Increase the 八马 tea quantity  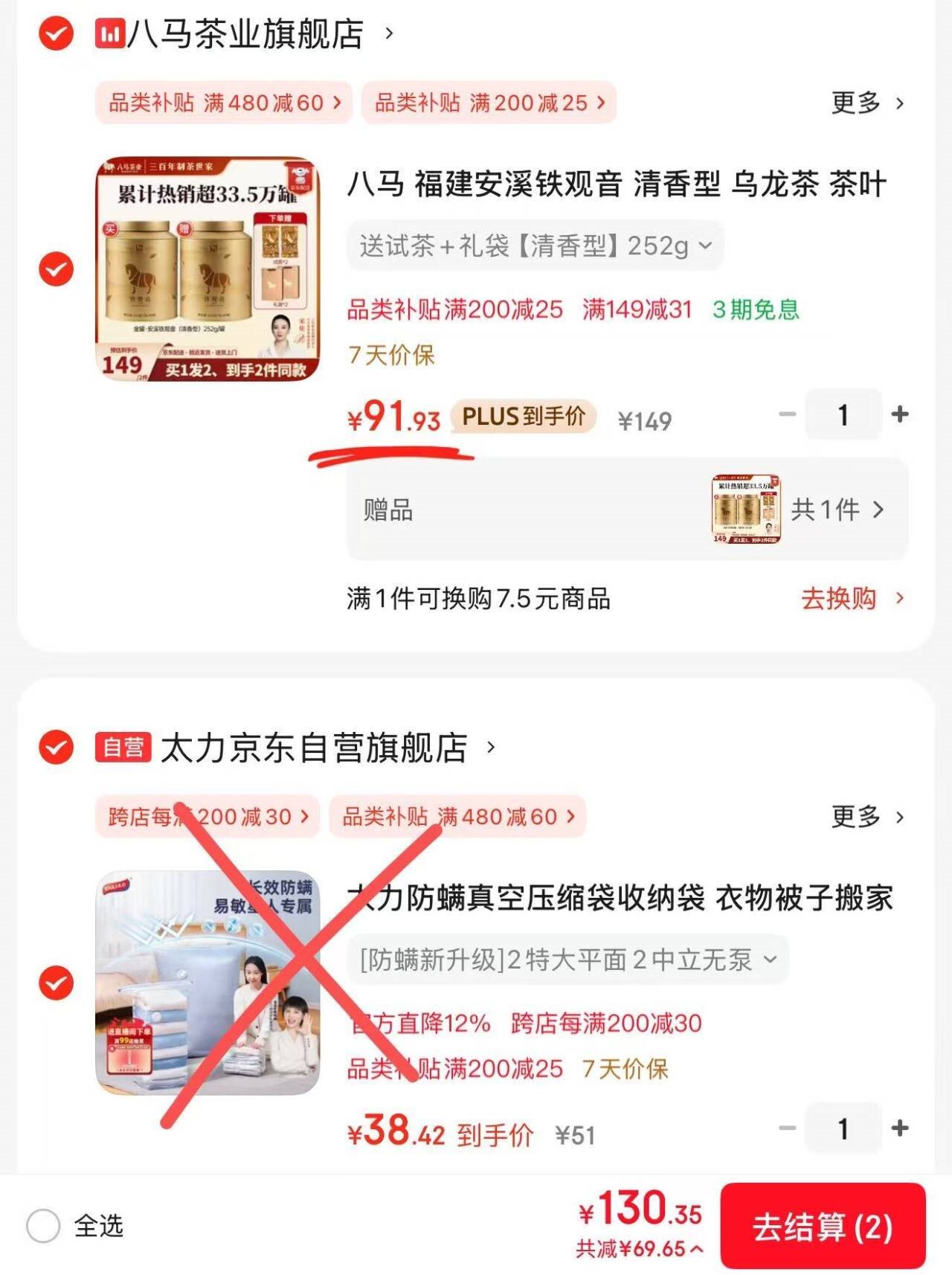click(900, 414)
